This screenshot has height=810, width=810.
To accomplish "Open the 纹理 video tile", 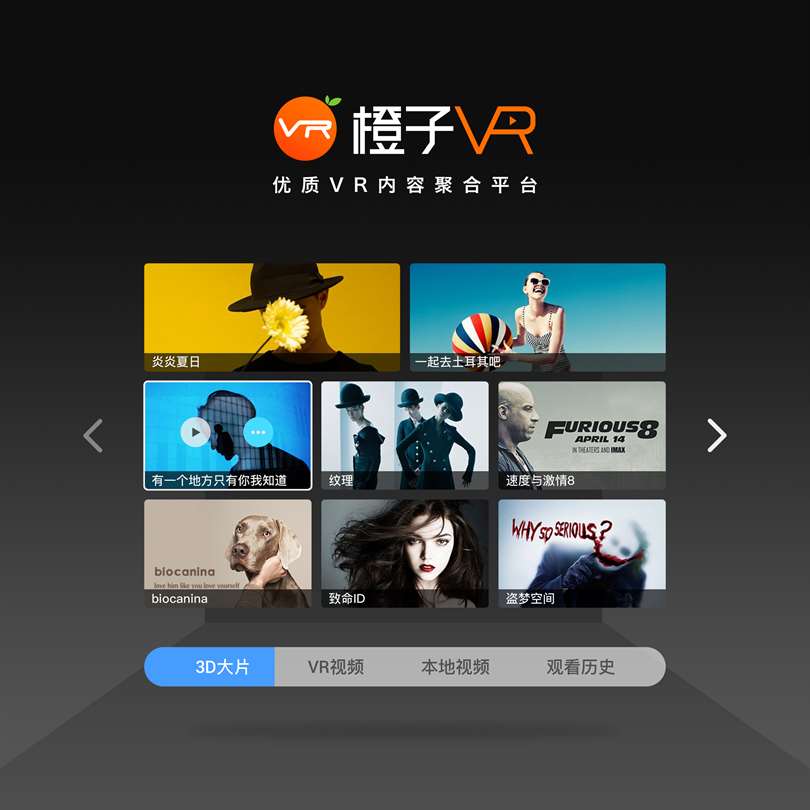I will (x=404, y=435).
